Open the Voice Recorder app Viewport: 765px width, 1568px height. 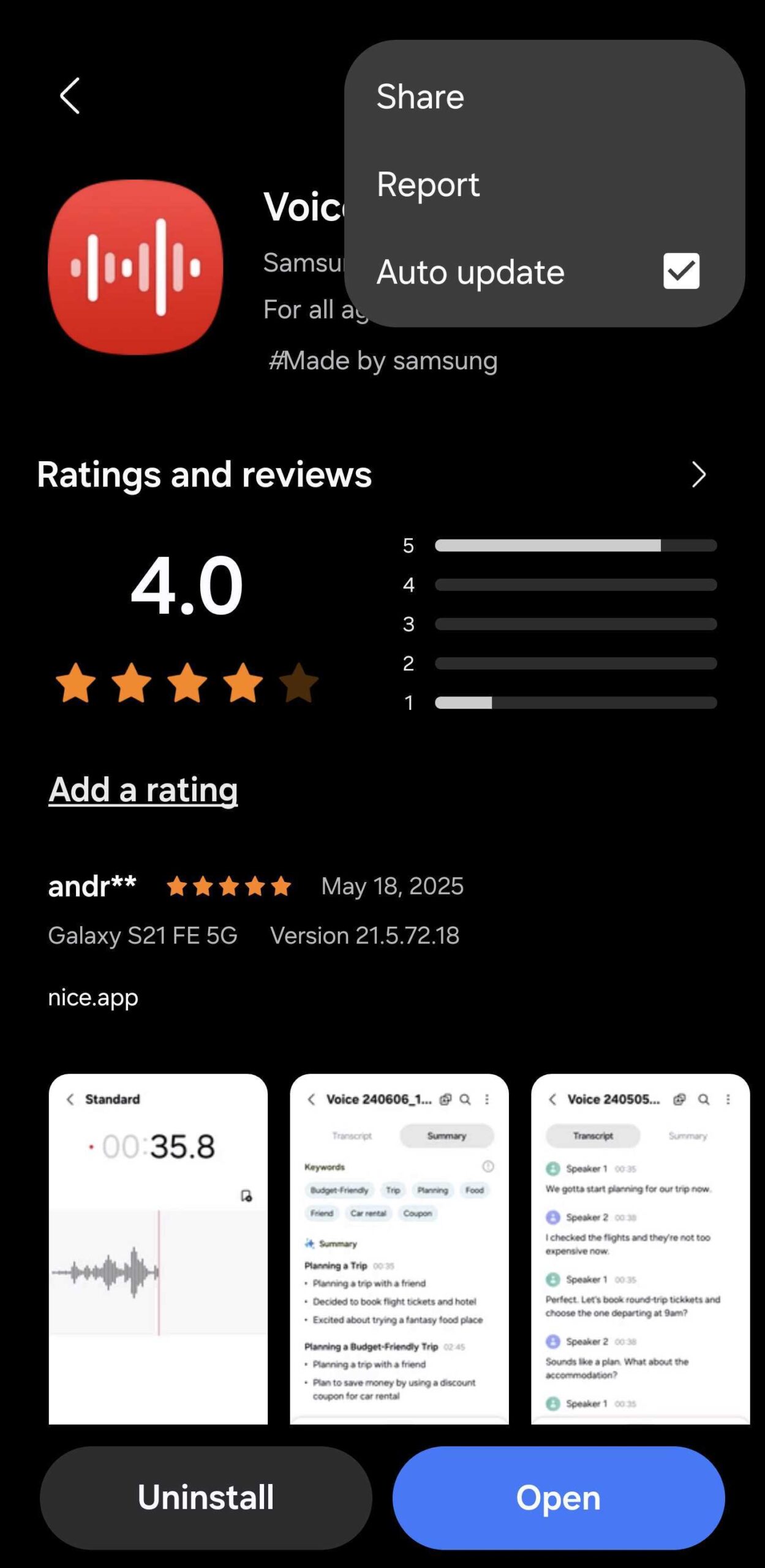point(558,1498)
